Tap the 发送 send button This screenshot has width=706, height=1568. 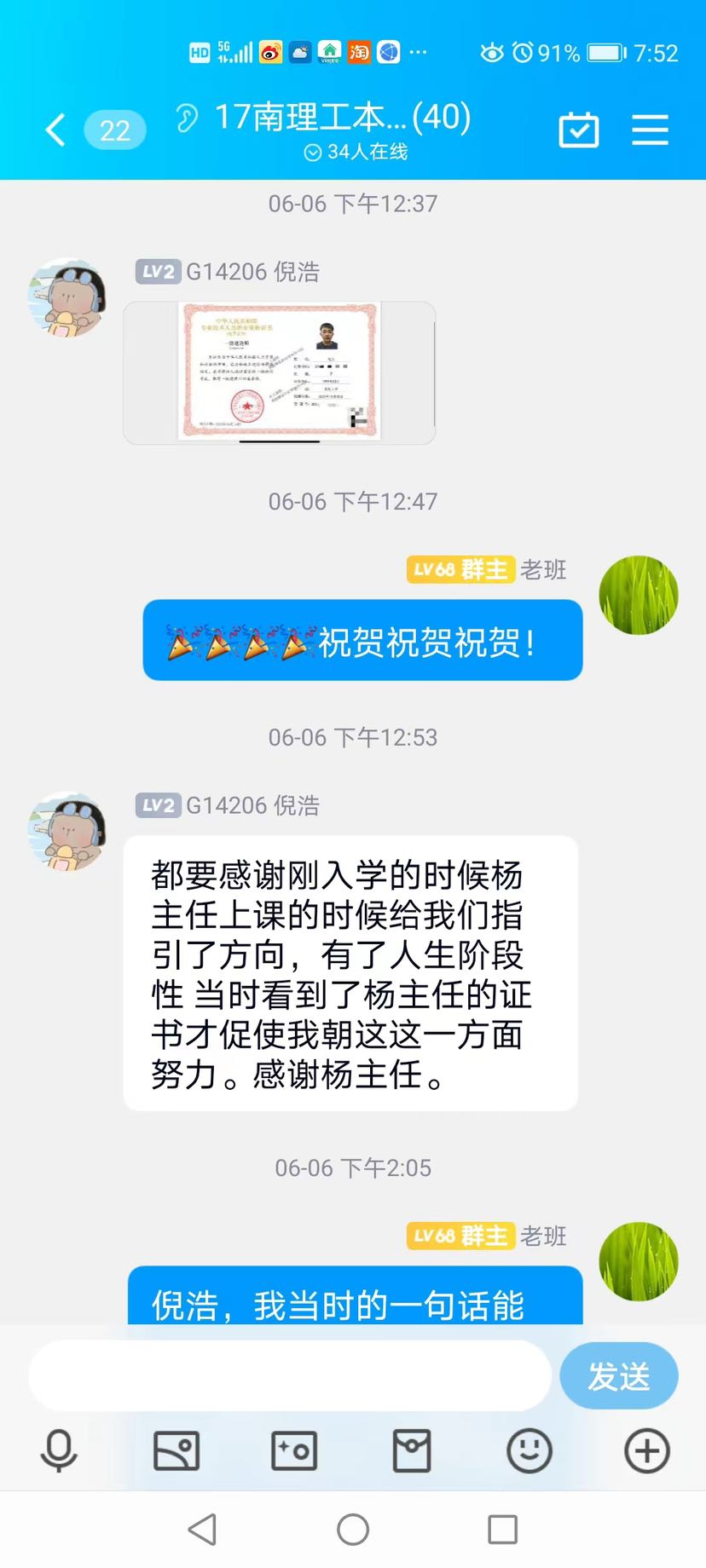coord(618,1375)
